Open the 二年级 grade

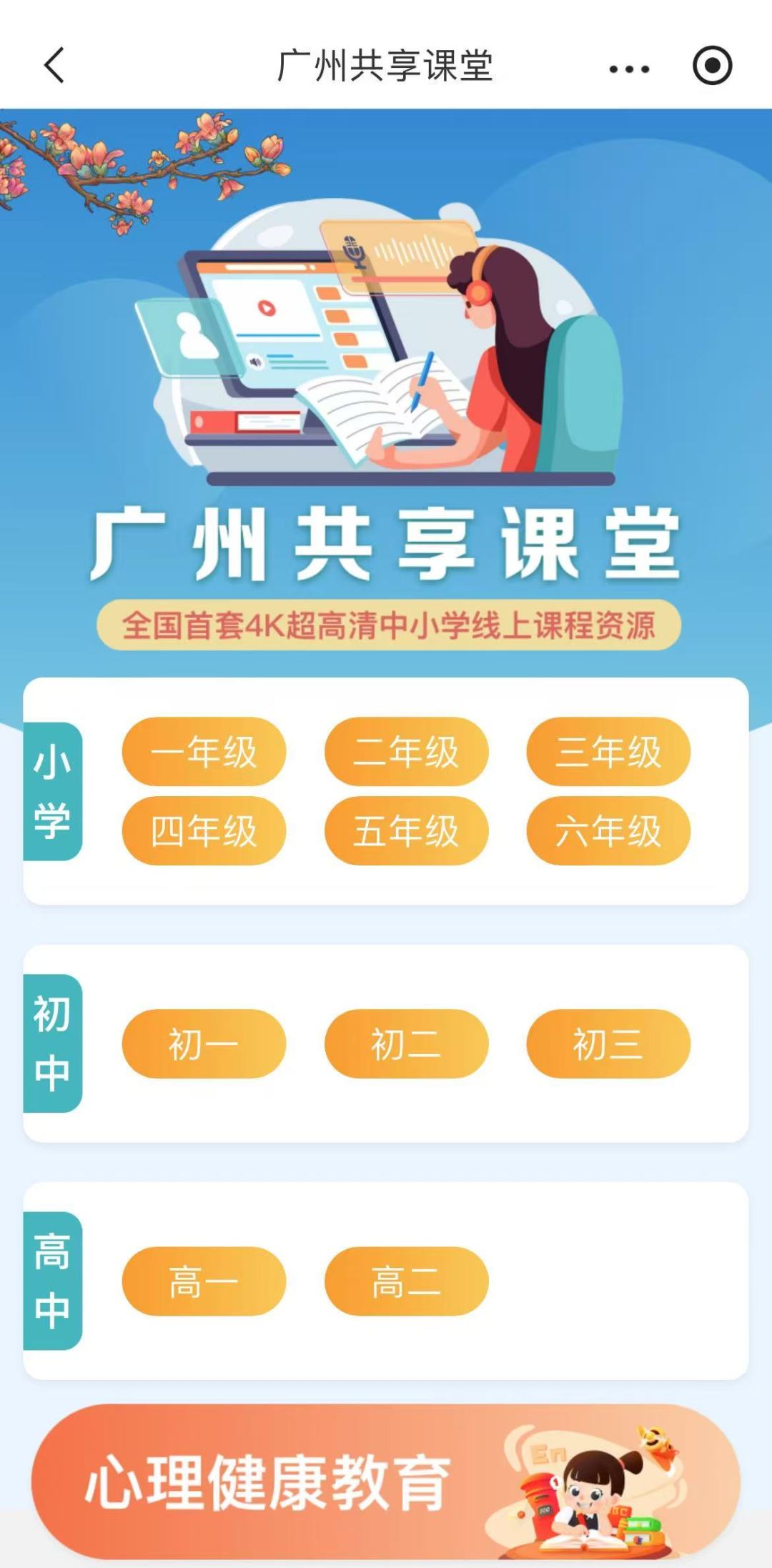click(406, 752)
